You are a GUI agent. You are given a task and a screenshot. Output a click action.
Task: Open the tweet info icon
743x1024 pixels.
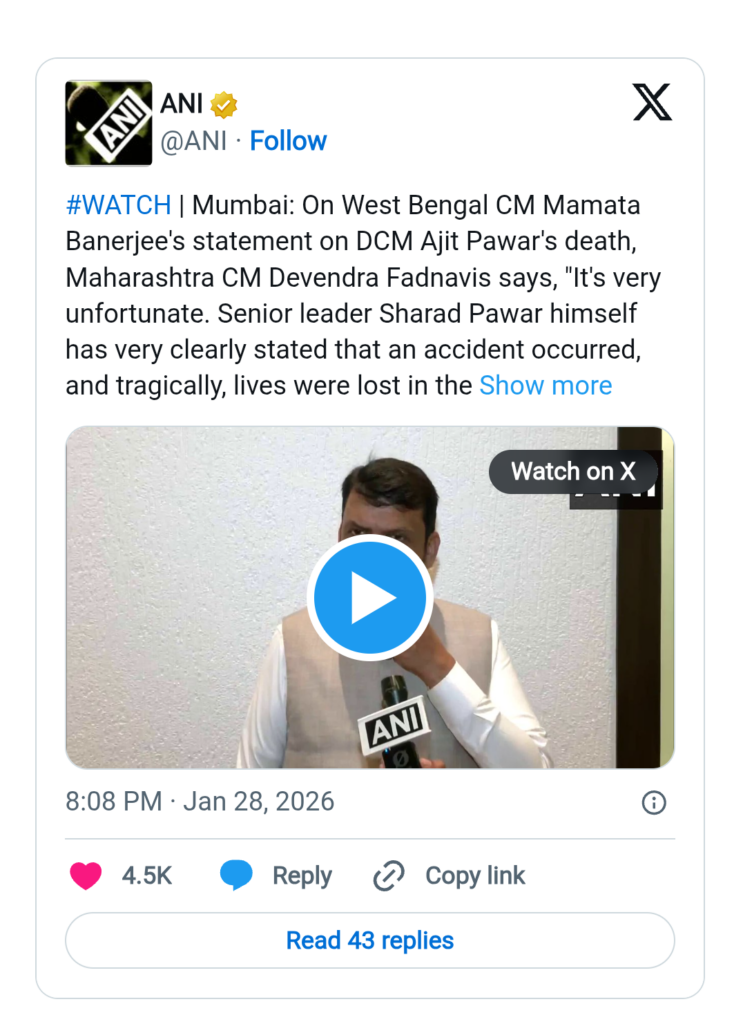point(653,802)
